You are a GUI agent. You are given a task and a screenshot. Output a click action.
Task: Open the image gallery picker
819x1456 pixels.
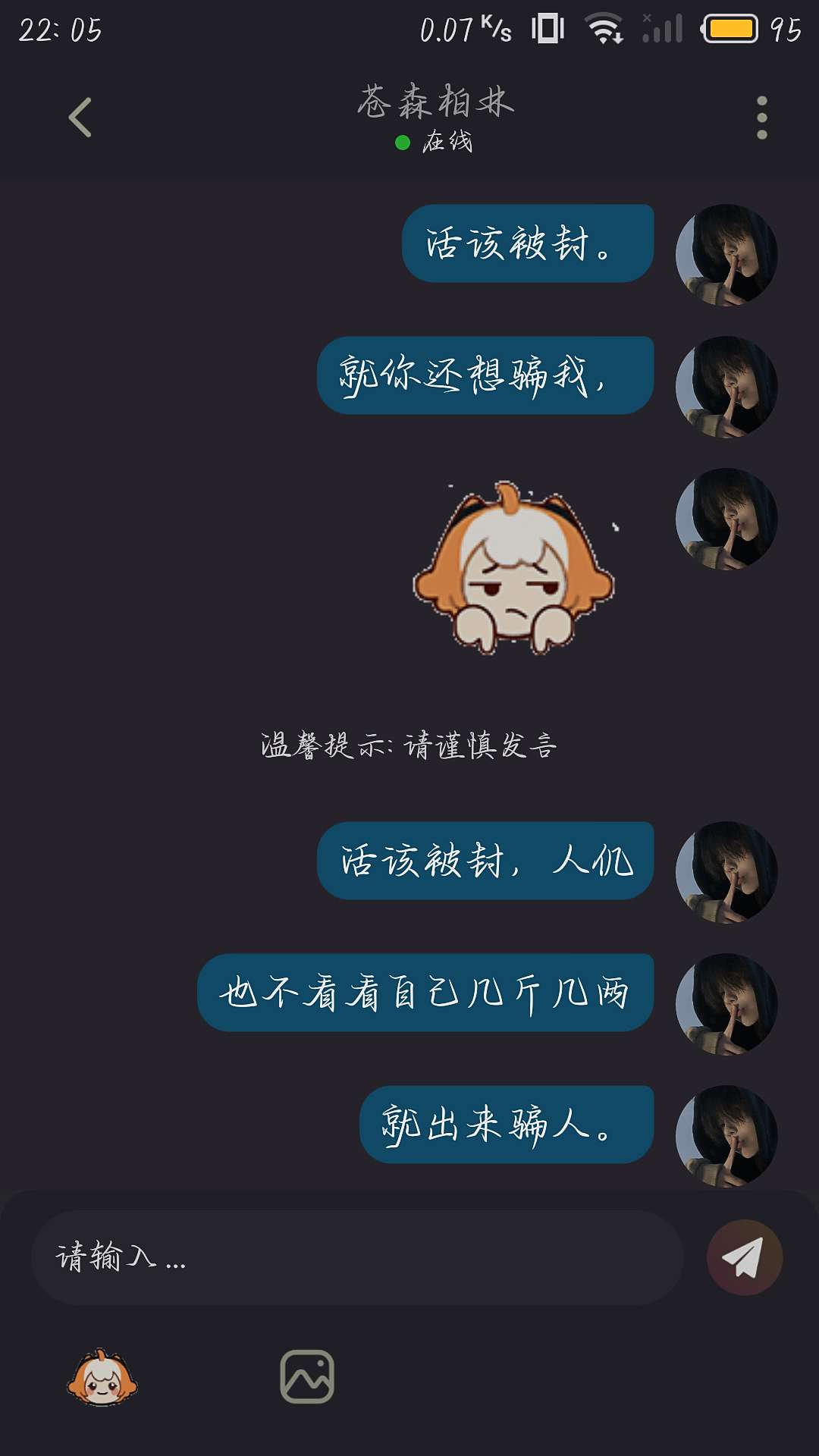(307, 1376)
